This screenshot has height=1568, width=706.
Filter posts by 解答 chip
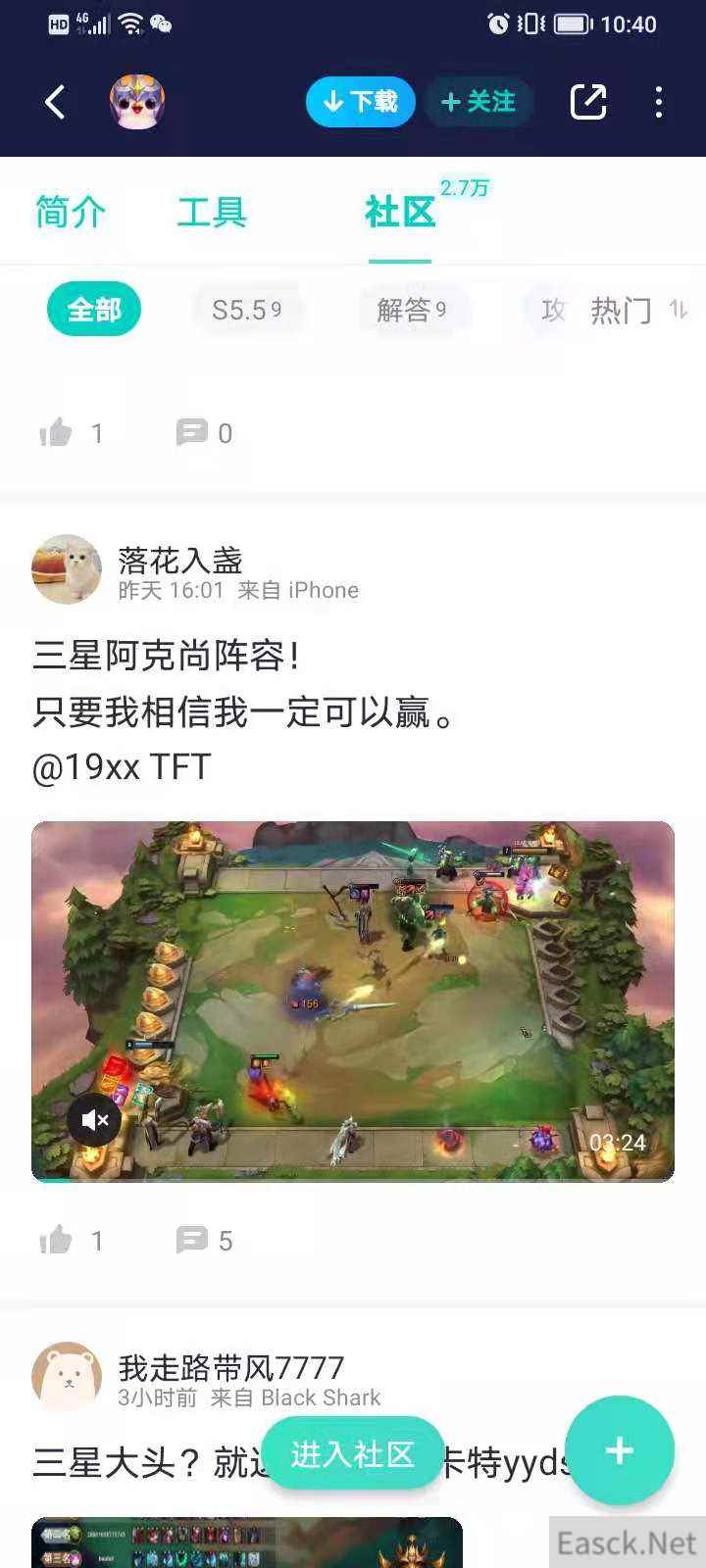pyautogui.click(x=411, y=310)
